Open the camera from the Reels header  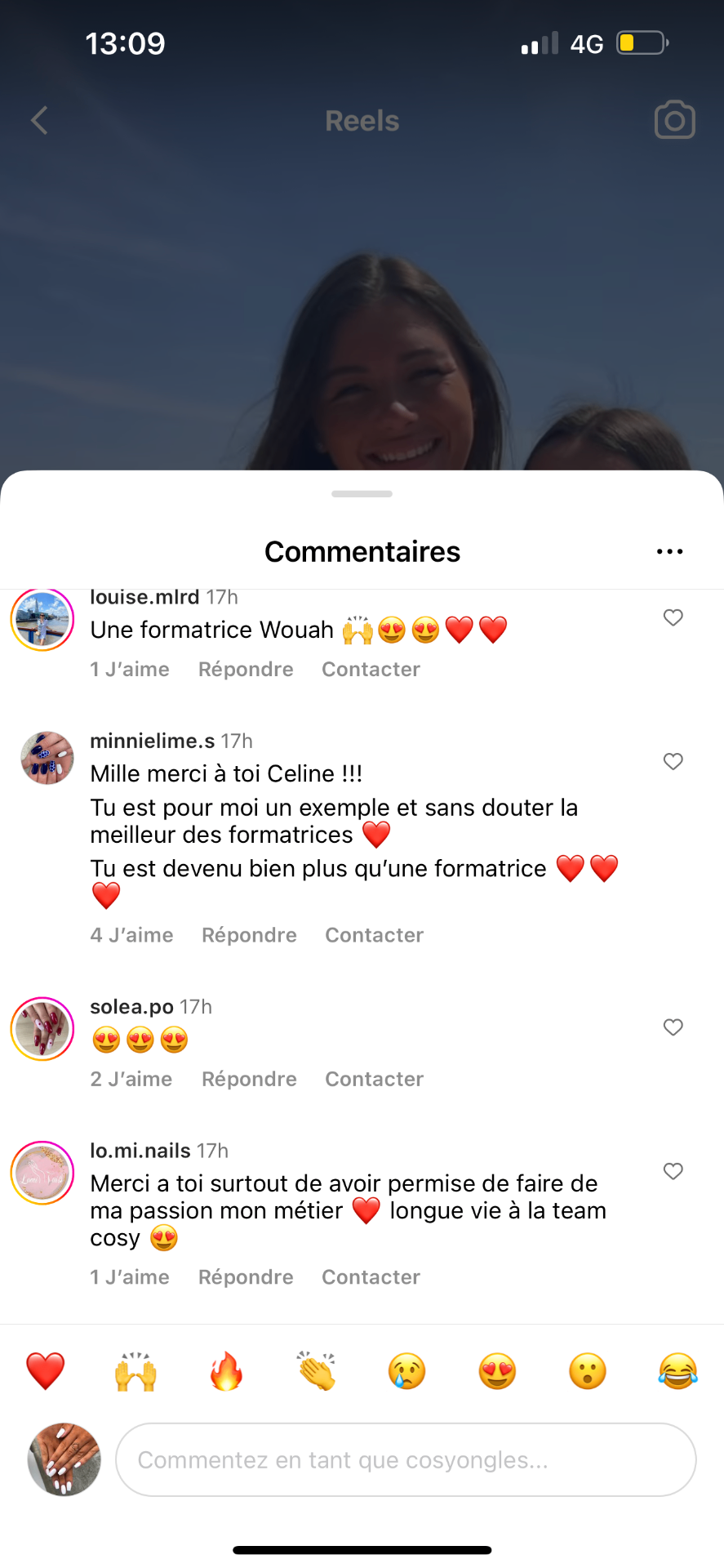[x=674, y=120]
